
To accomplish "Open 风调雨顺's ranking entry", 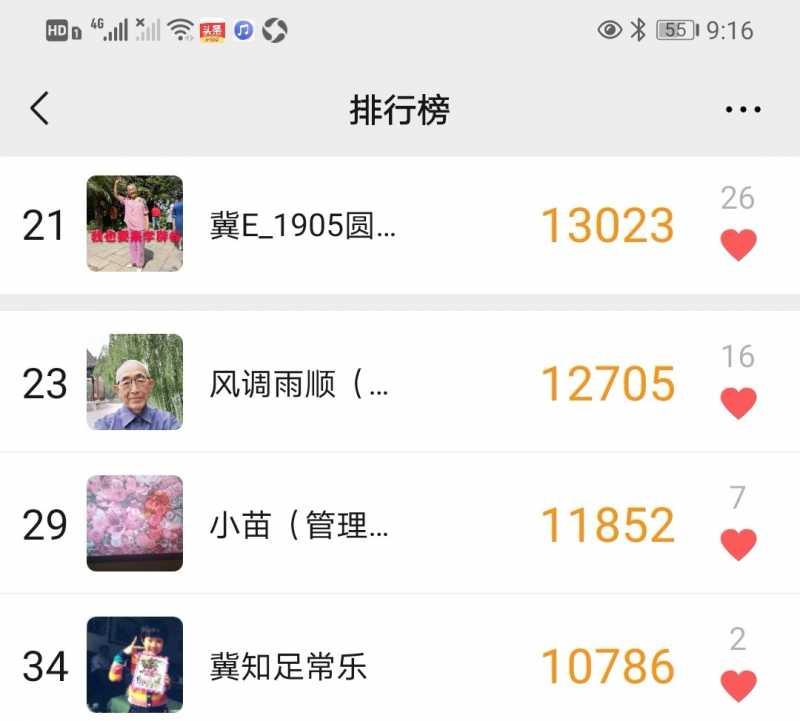I will [300, 384].
